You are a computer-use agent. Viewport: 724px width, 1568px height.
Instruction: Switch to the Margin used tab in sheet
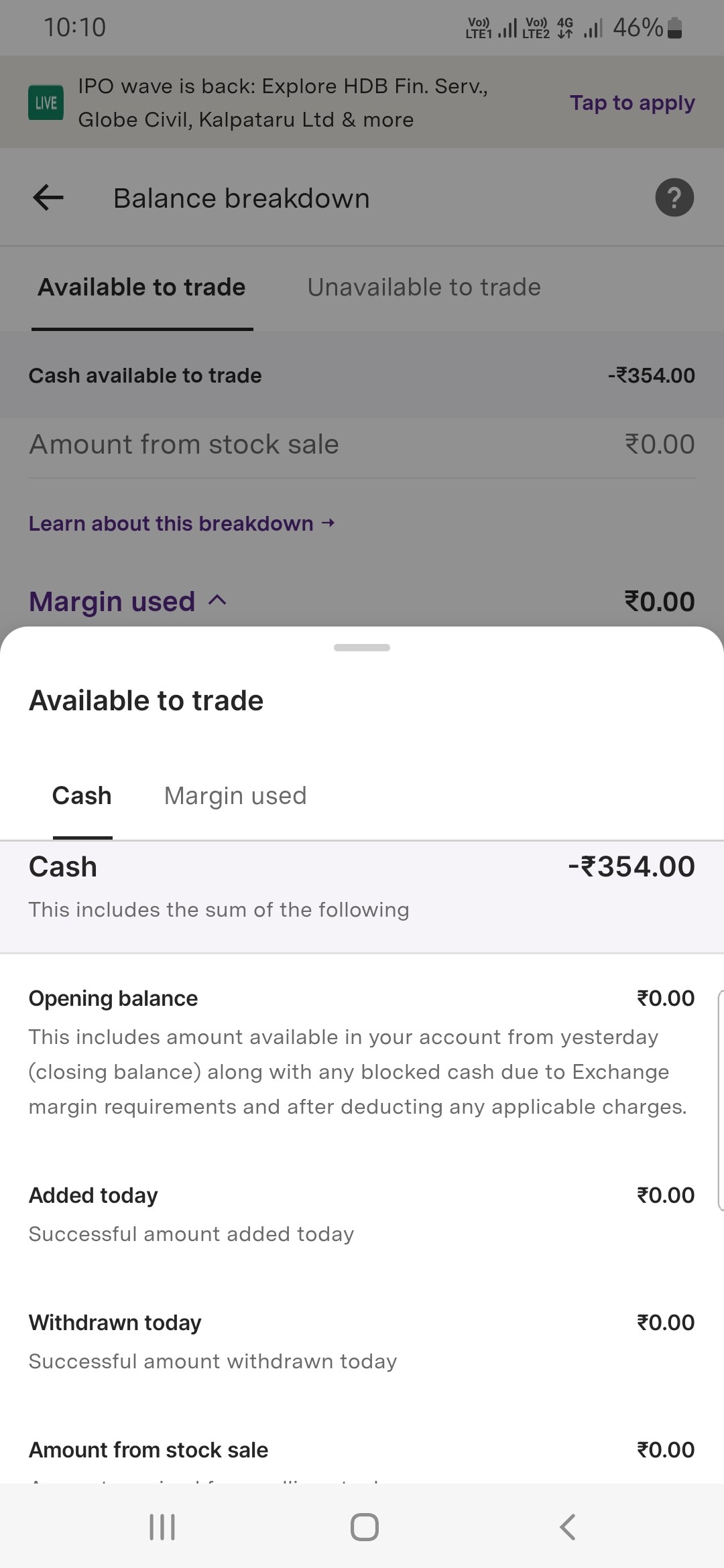[235, 796]
